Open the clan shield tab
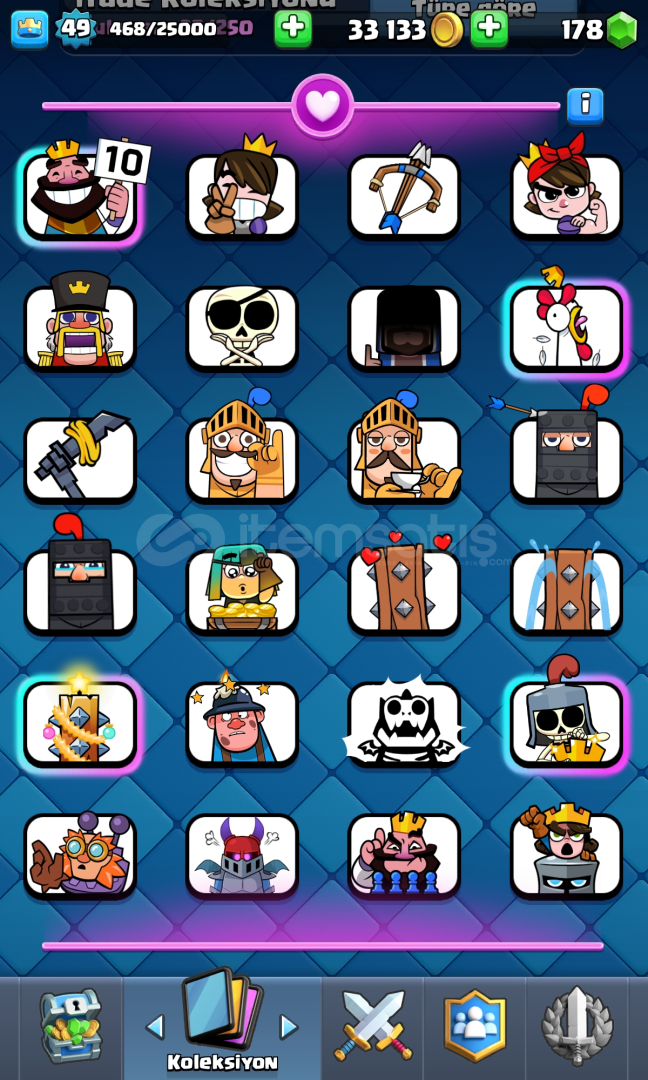 [474, 1026]
